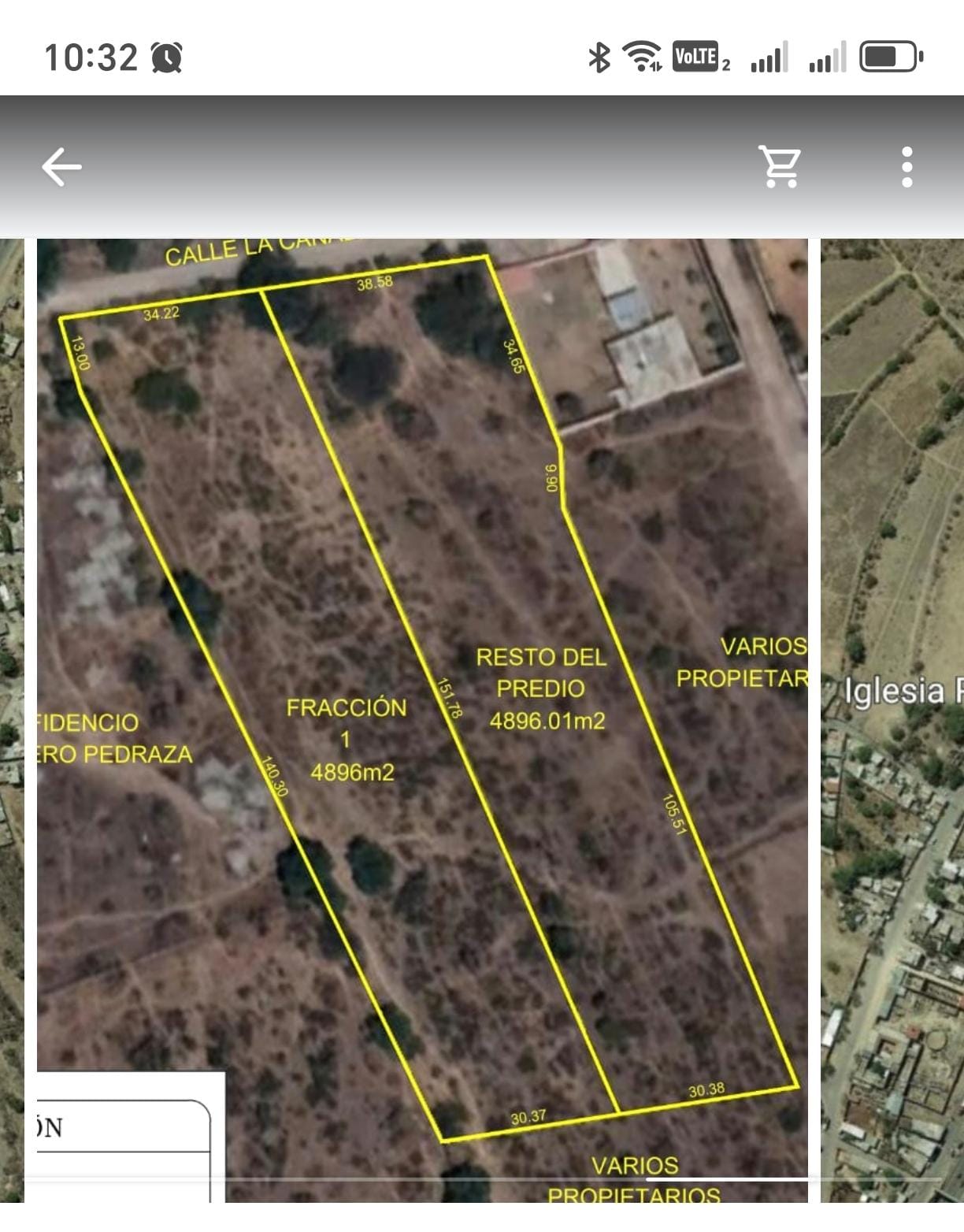Open the land plot survey image

click(x=422, y=718)
